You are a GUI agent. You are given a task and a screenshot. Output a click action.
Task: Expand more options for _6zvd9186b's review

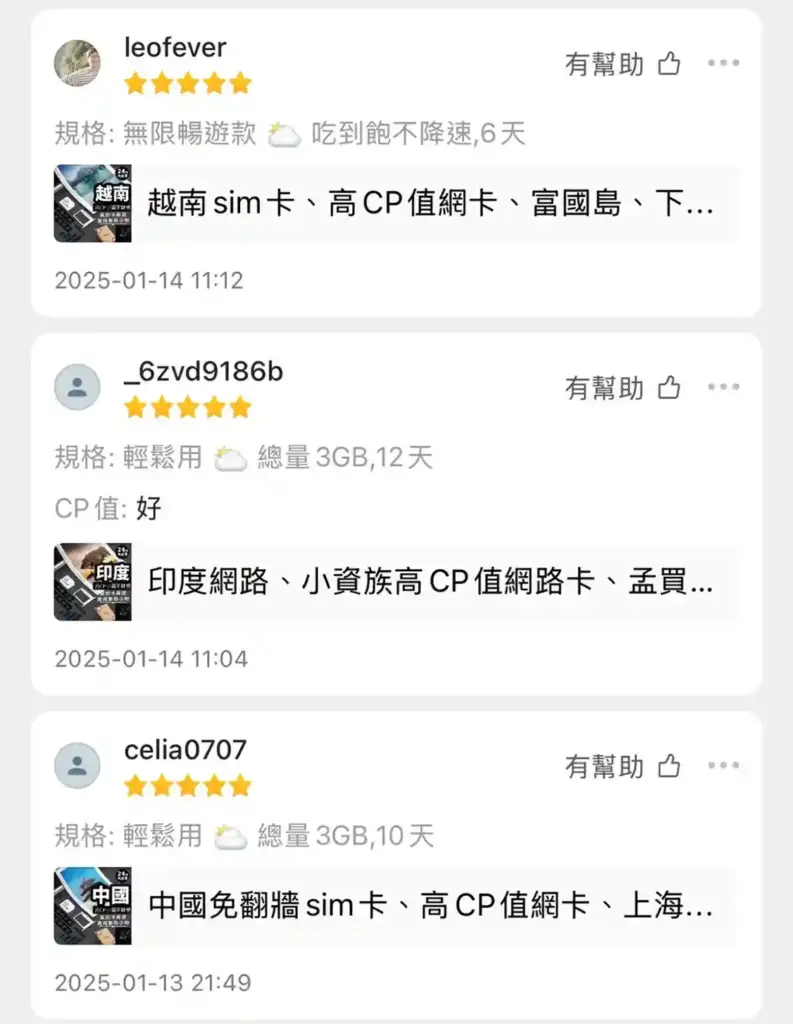pyautogui.click(x=724, y=387)
